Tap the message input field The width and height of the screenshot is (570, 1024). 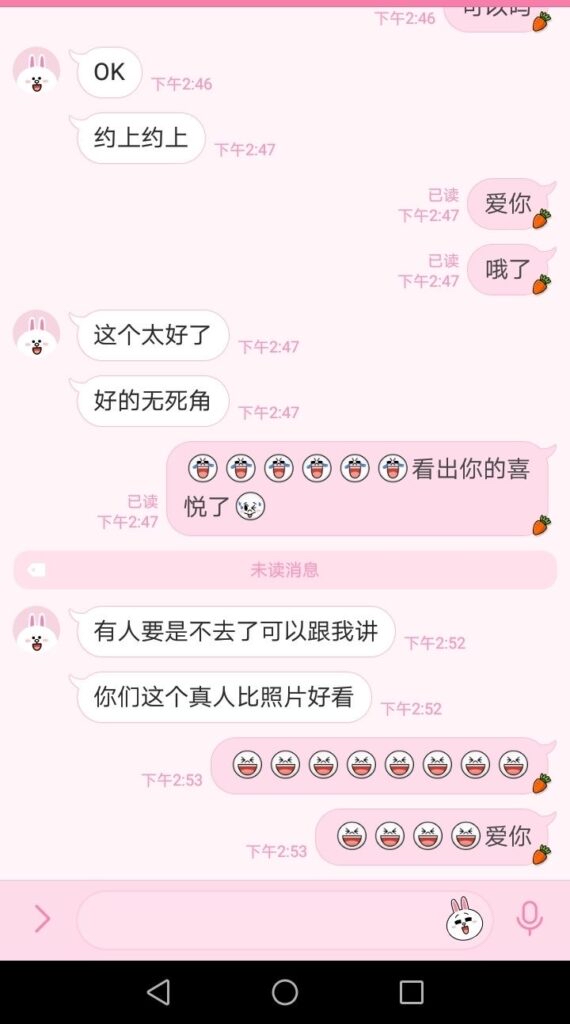click(x=261, y=920)
